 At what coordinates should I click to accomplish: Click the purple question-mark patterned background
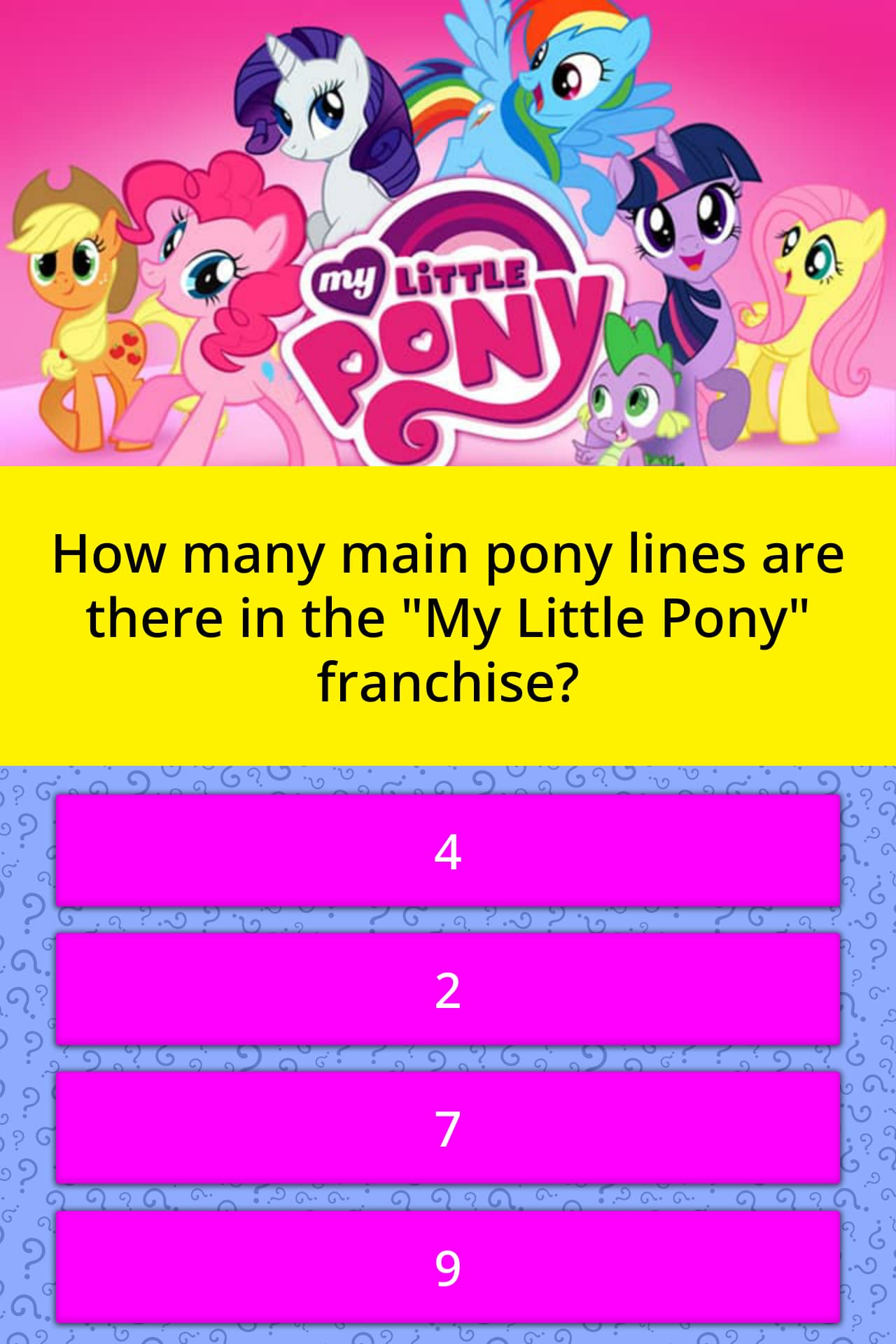pyautogui.click(x=28, y=1050)
